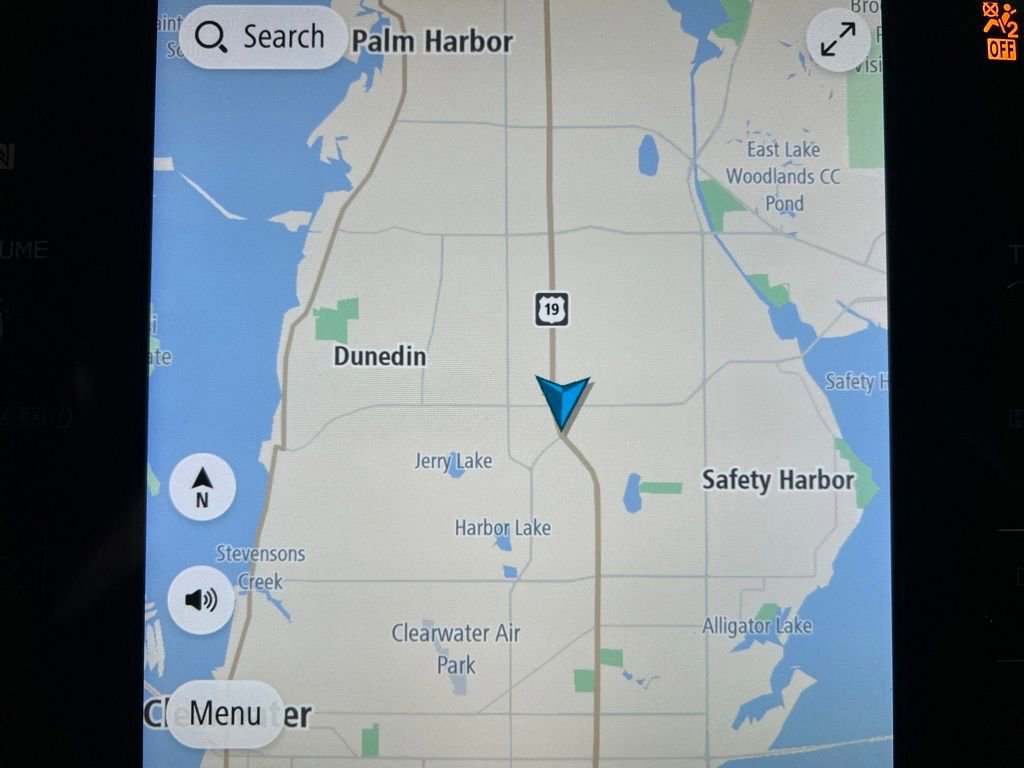The width and height of the screenshot is (1024, 768).
Task: Open the Menu button
Action: pos(224,714)
